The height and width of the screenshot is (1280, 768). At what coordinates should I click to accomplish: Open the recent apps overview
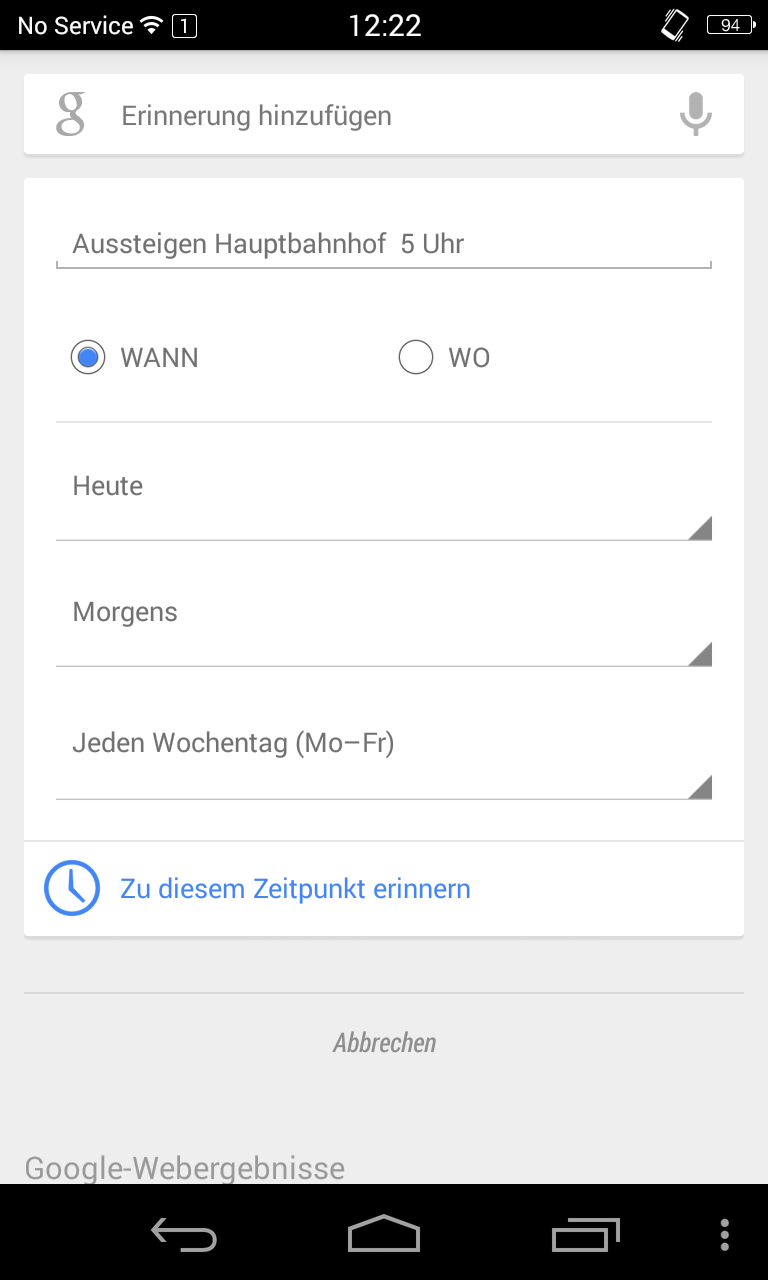[x=585, y=1234]
